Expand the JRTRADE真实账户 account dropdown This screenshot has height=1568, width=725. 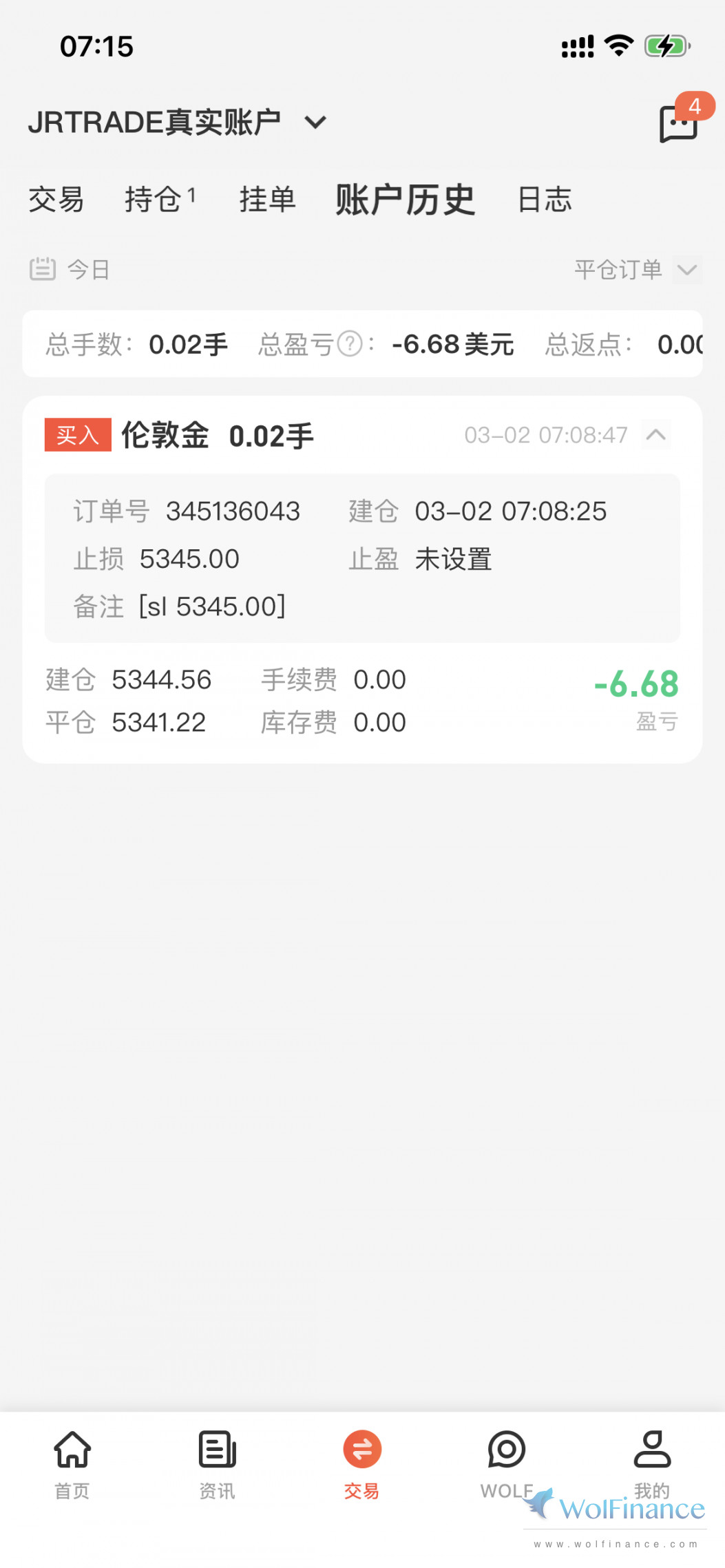pos(315,123)
